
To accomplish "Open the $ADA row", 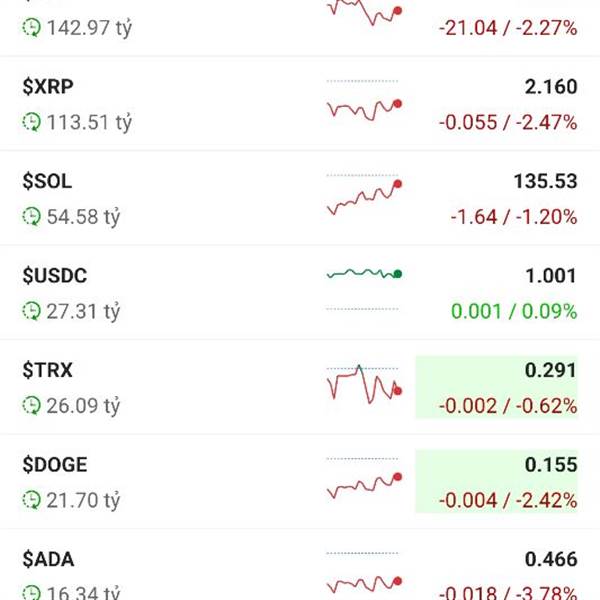I will (300, 570).
